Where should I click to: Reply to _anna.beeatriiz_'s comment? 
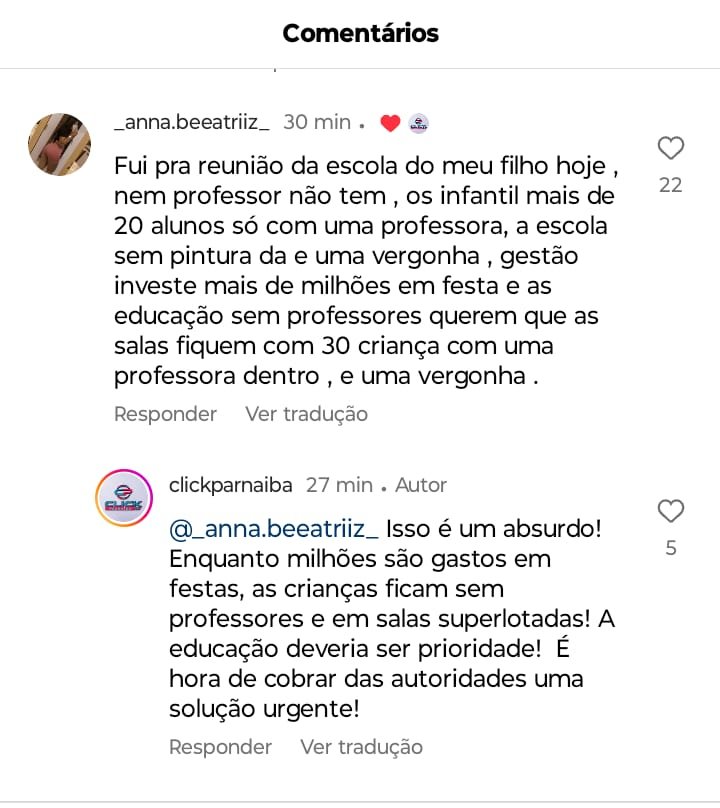click(165, 414)
